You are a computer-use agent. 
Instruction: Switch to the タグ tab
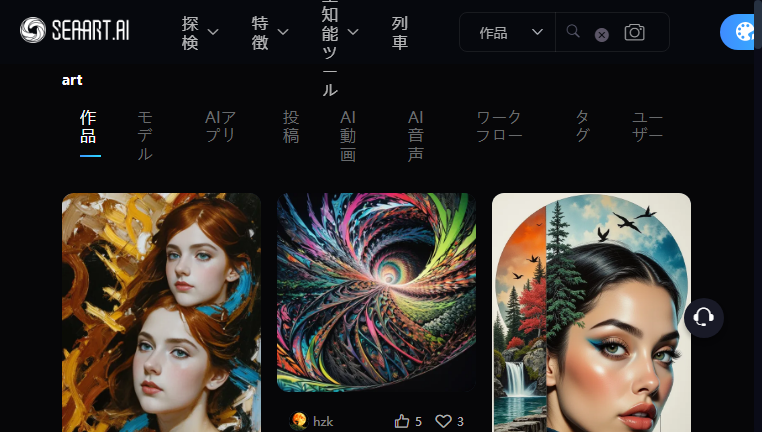[582, 127]
